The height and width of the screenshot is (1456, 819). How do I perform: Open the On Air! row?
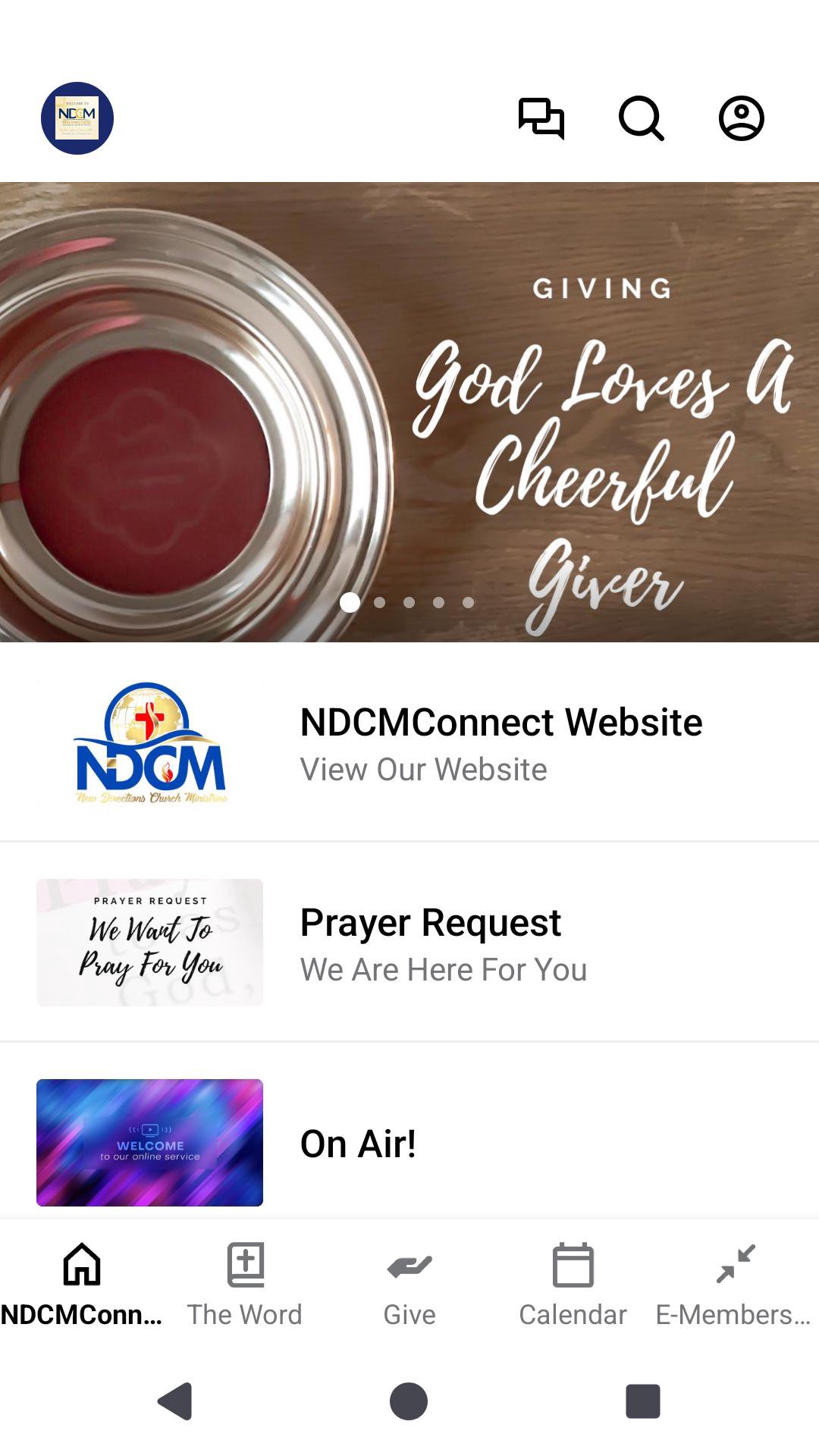pyautogui.click(x=409, y=1143)
